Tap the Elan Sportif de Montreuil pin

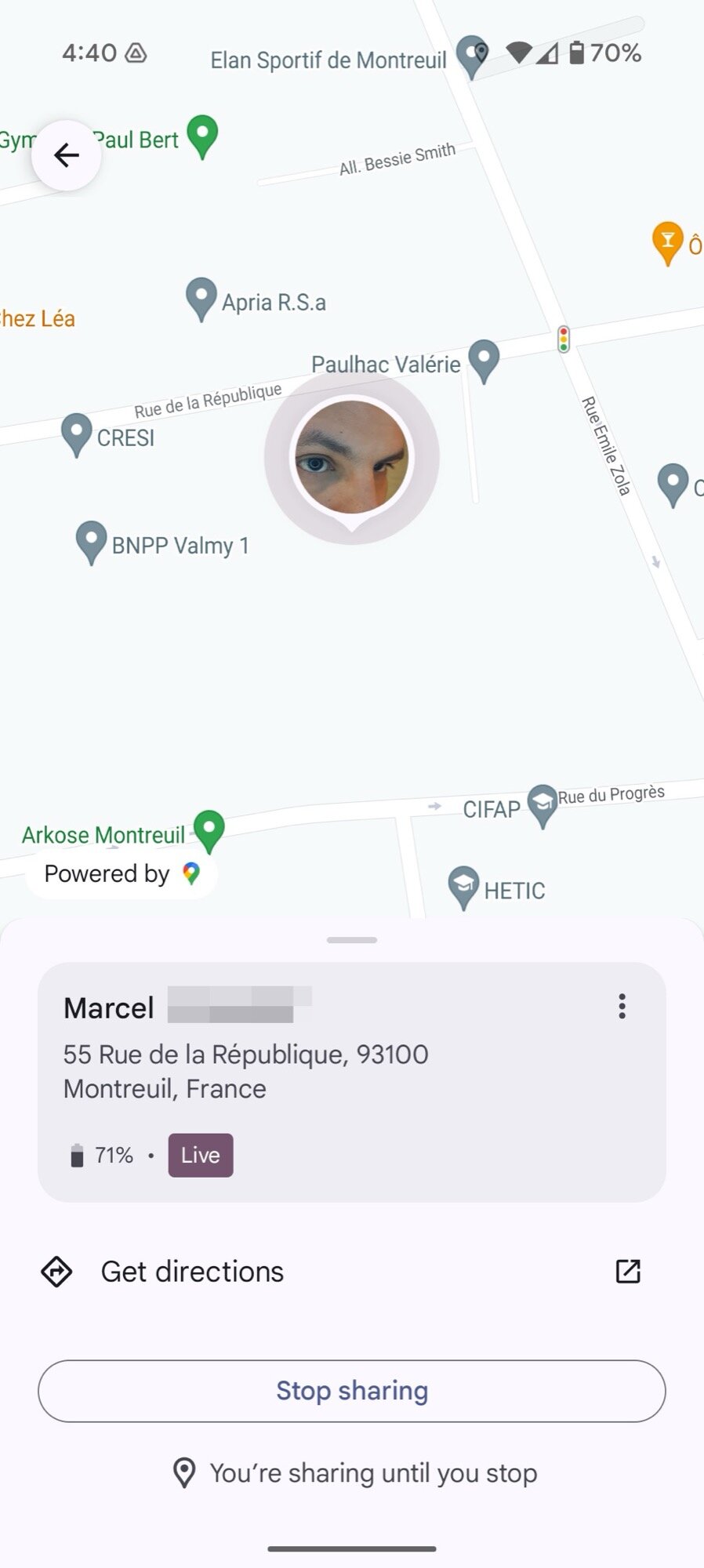click(x=473, y=55)
